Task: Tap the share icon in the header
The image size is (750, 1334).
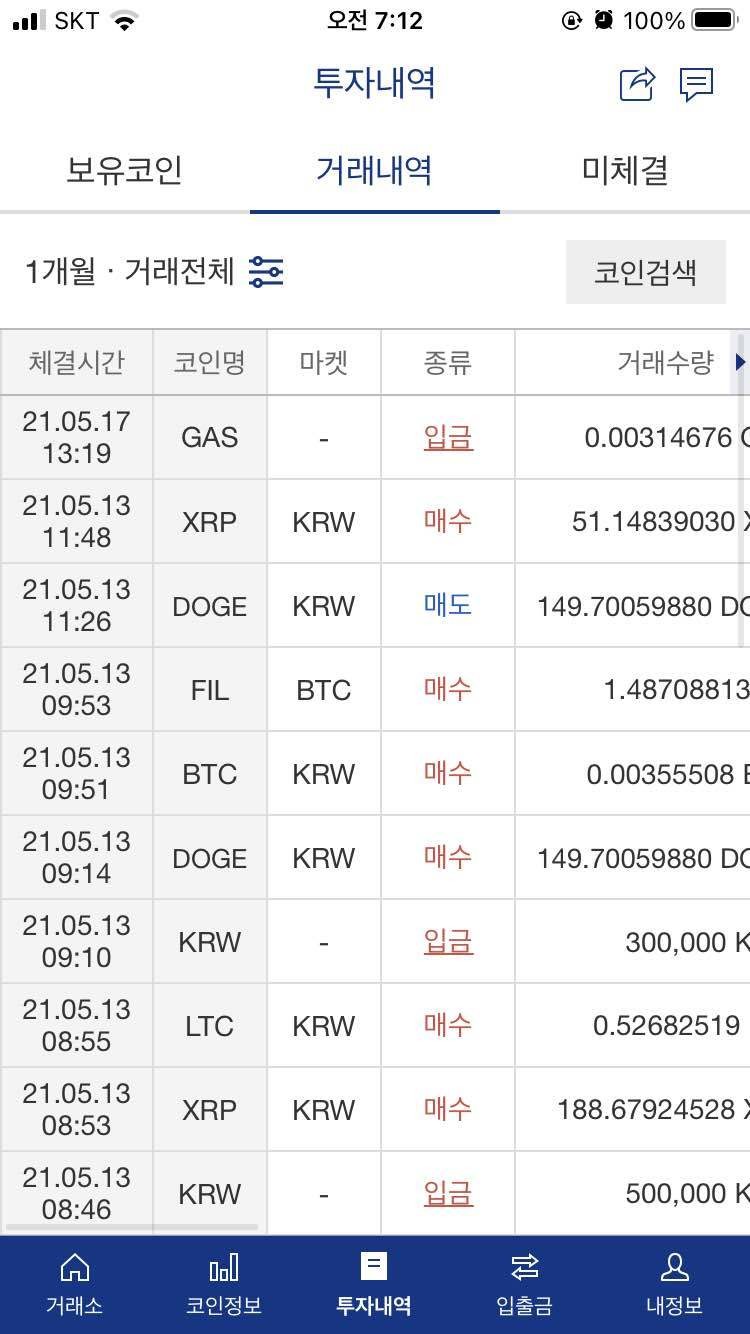Action: click(637, 84)
